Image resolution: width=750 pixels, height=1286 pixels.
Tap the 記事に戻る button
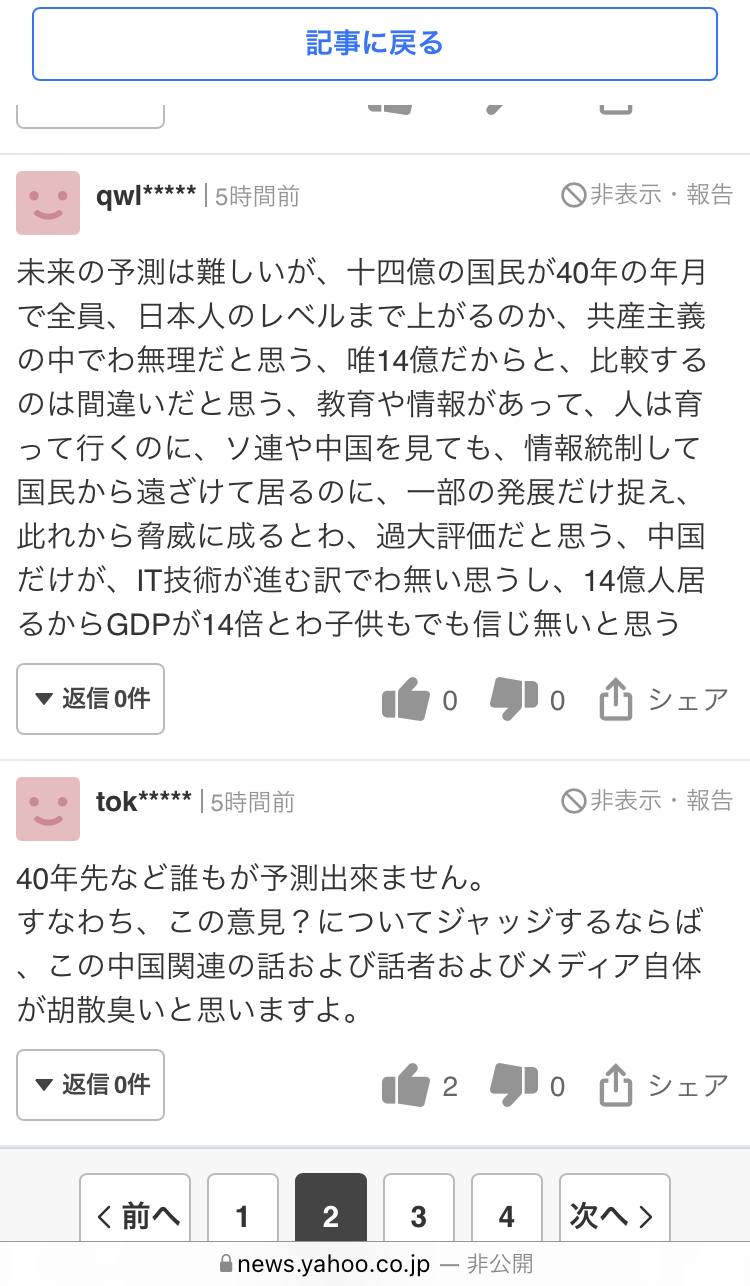375,44
